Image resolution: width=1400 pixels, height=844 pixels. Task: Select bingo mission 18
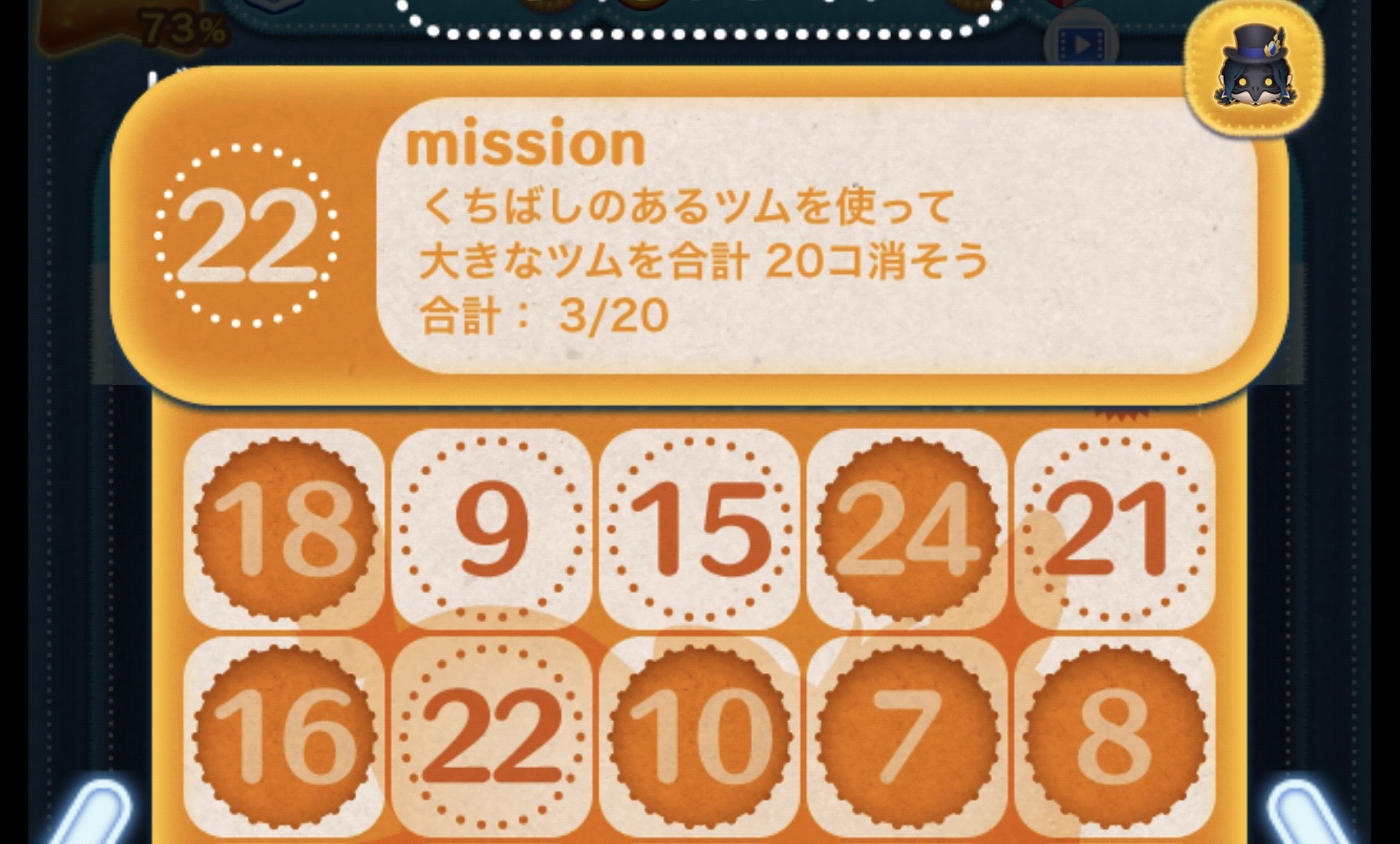point(284,529)
